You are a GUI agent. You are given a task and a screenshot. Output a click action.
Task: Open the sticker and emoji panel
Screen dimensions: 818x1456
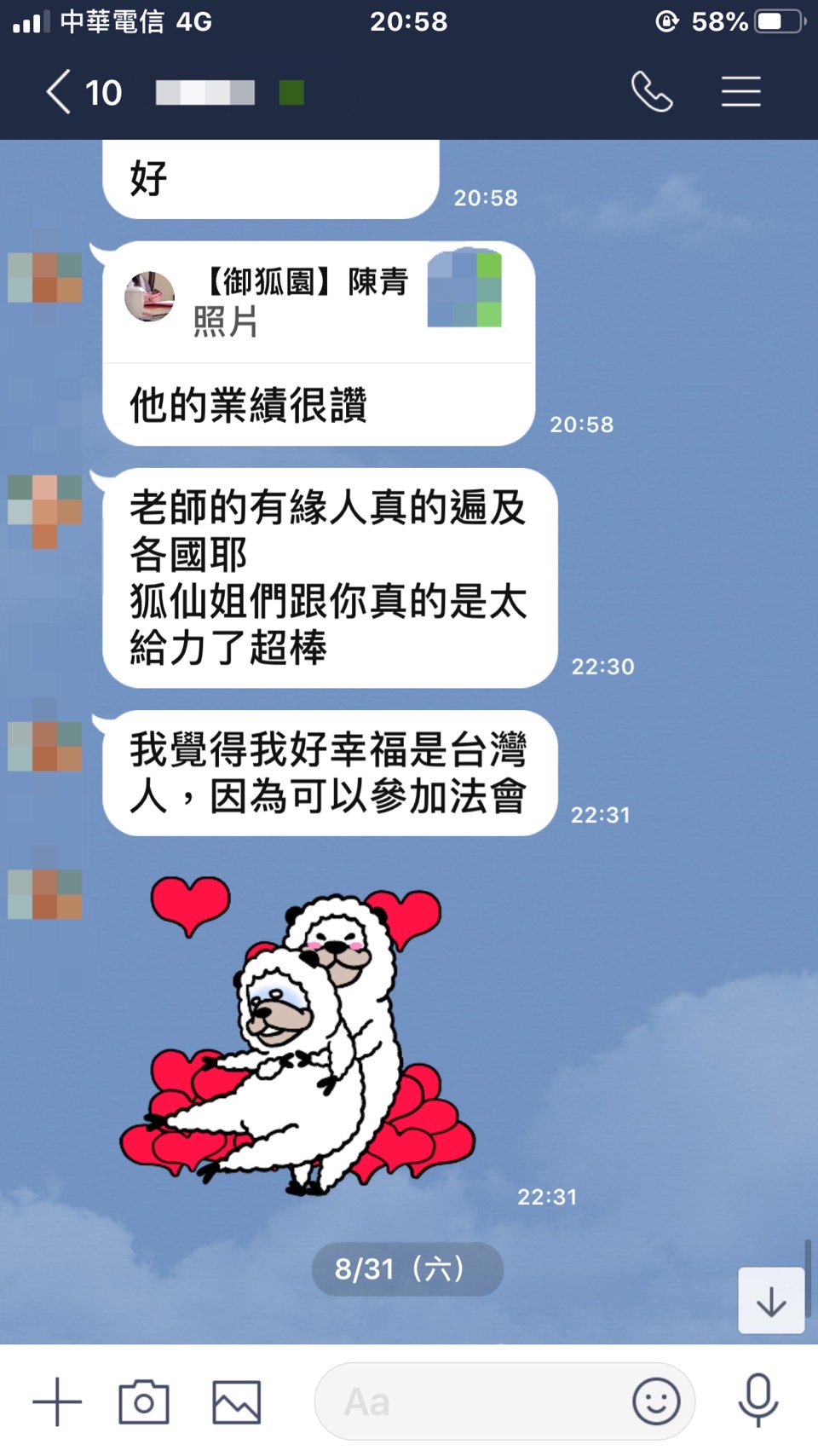pyautogui.click(x=656, y=1401)
